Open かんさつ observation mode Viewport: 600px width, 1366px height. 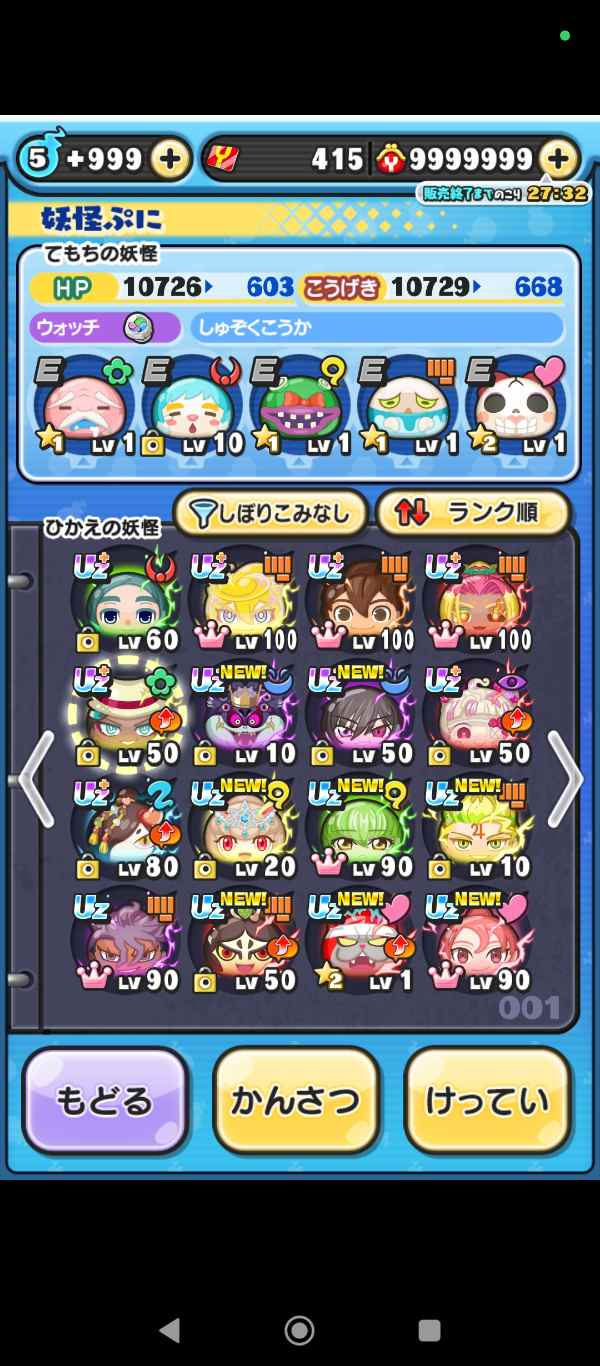tap(296, 1101)
